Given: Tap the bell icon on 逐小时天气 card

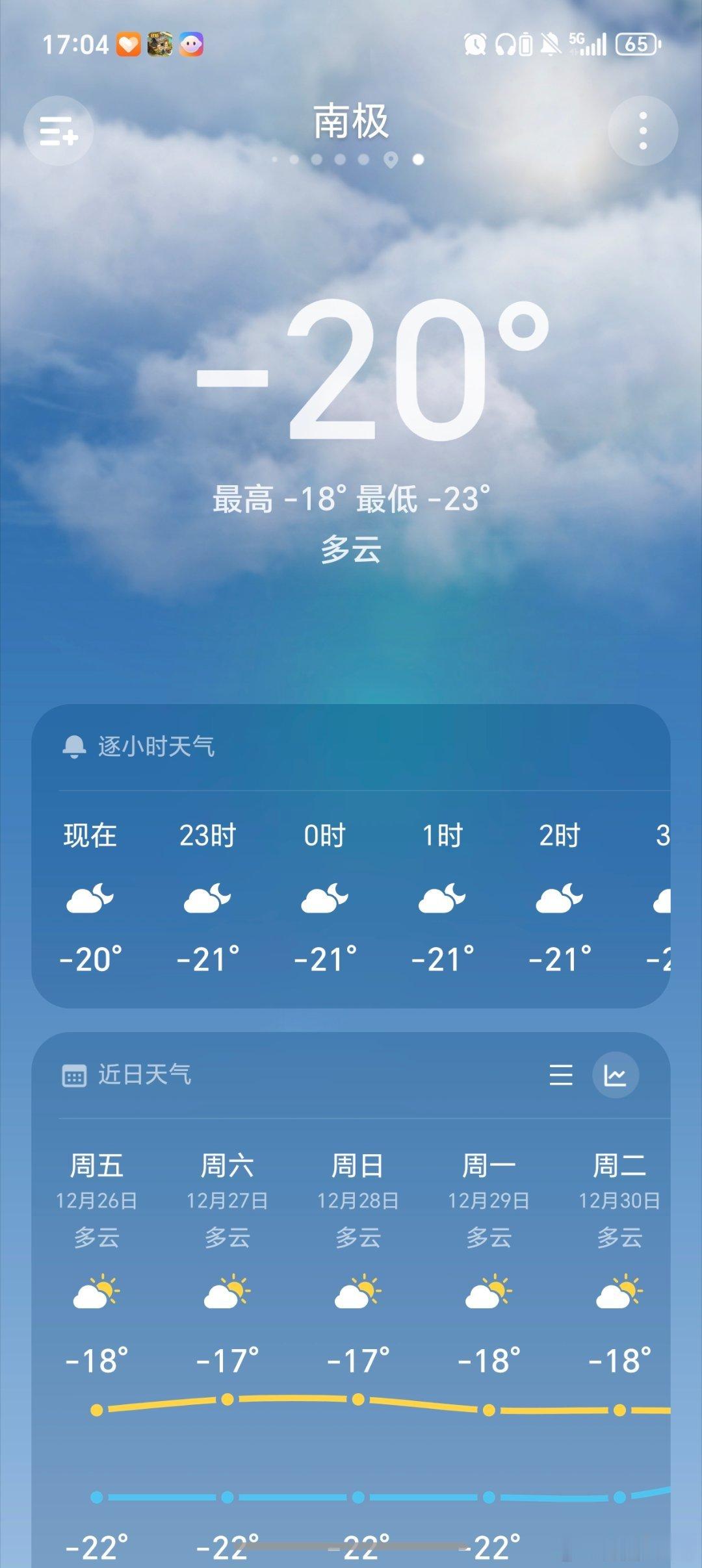Looking at the screenshot, I should (75, 747).
